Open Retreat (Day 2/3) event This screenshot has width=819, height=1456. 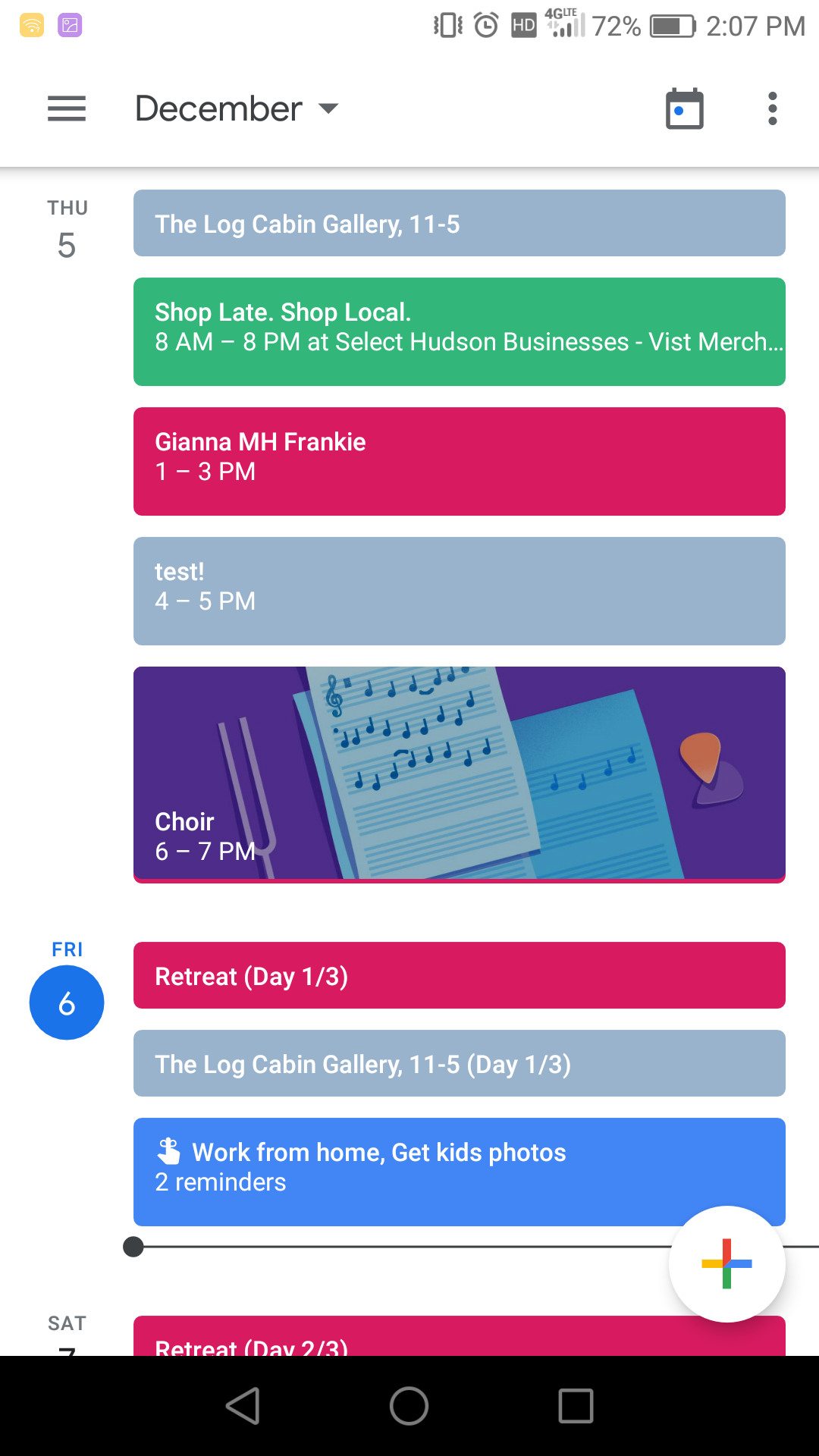click(x=409, y=1339)
